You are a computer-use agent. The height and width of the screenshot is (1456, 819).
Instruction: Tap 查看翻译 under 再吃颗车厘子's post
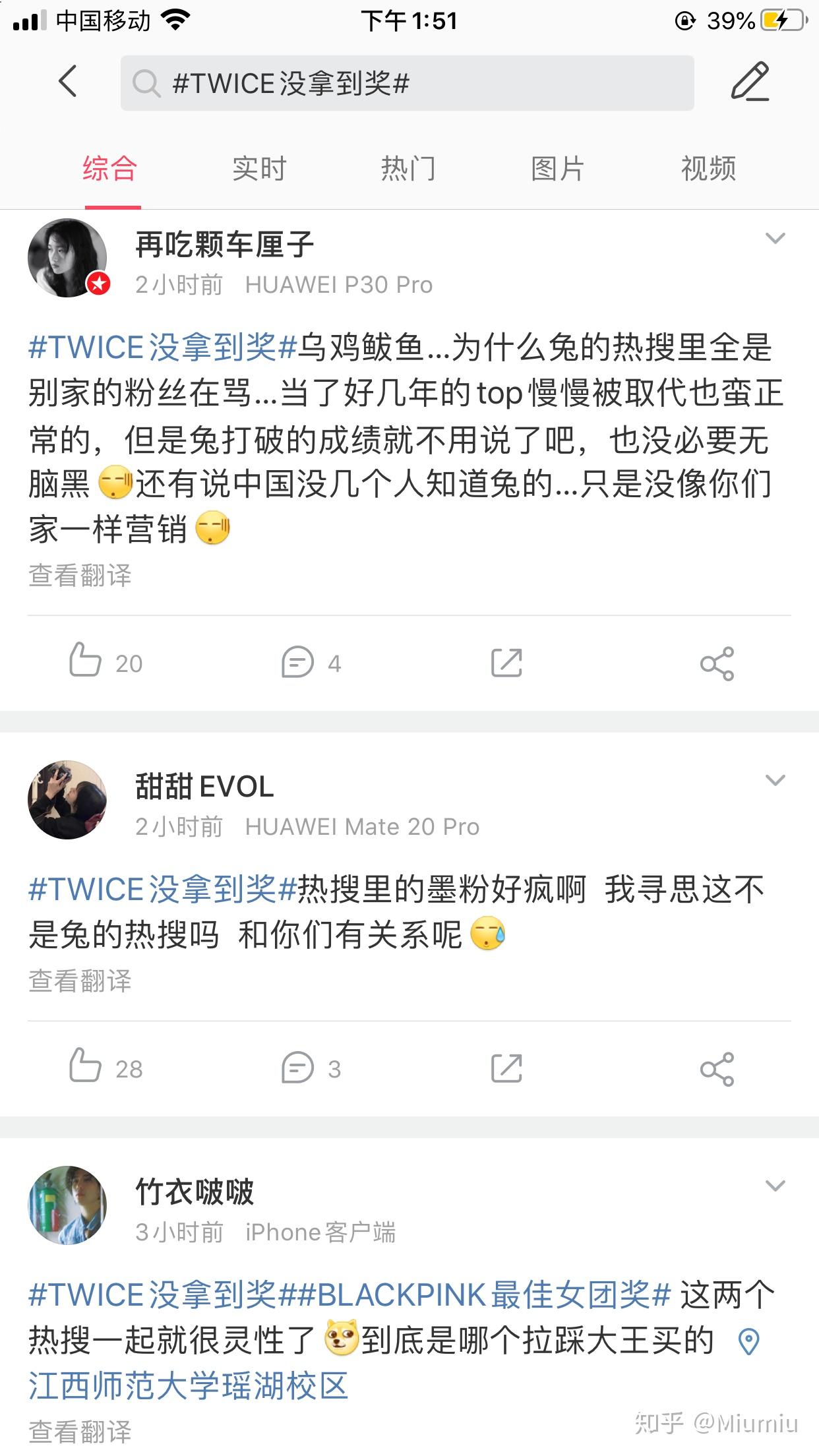coord(80,576)
